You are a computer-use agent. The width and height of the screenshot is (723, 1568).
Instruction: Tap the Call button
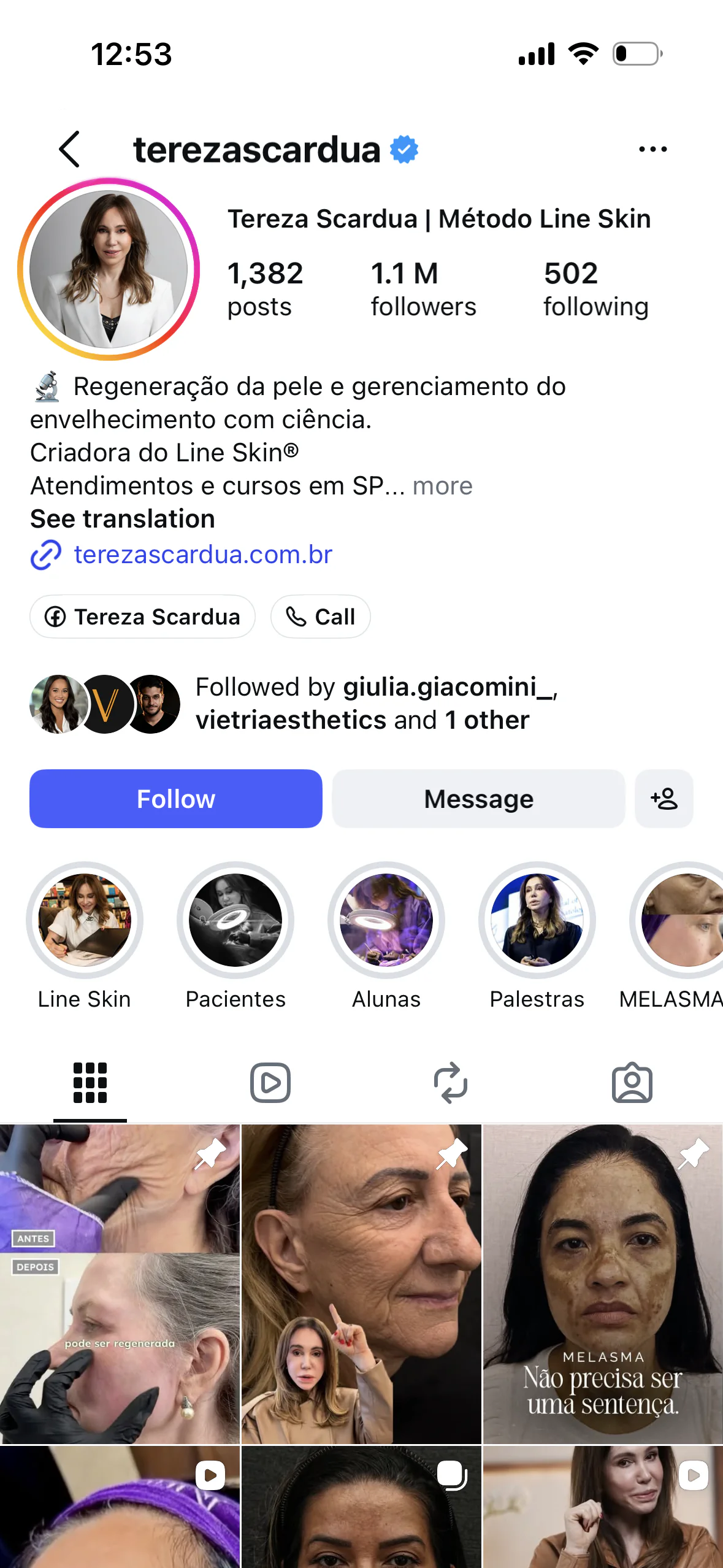[x=320, y=617]
